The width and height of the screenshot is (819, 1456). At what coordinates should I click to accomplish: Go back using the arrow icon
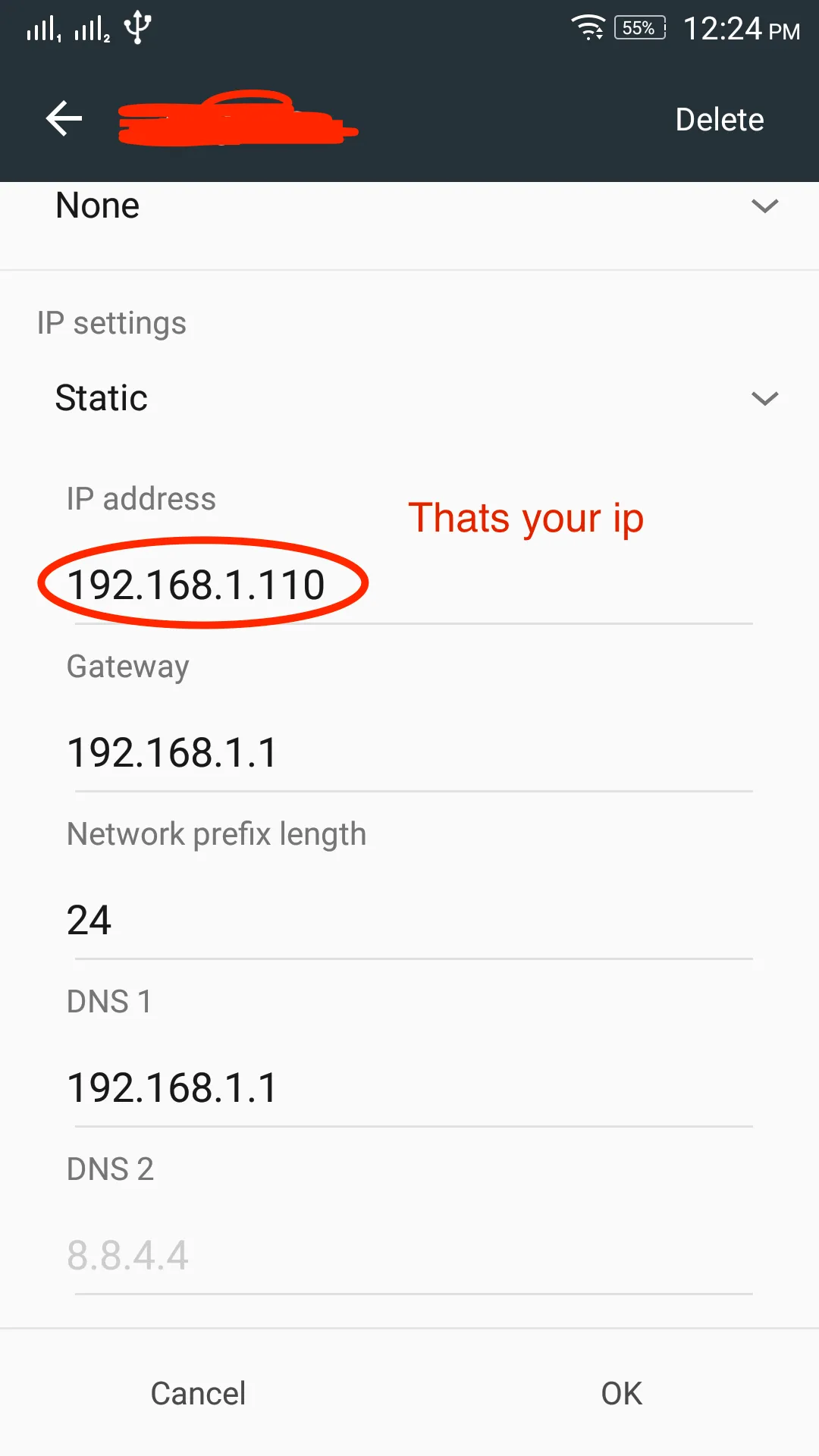64,119
